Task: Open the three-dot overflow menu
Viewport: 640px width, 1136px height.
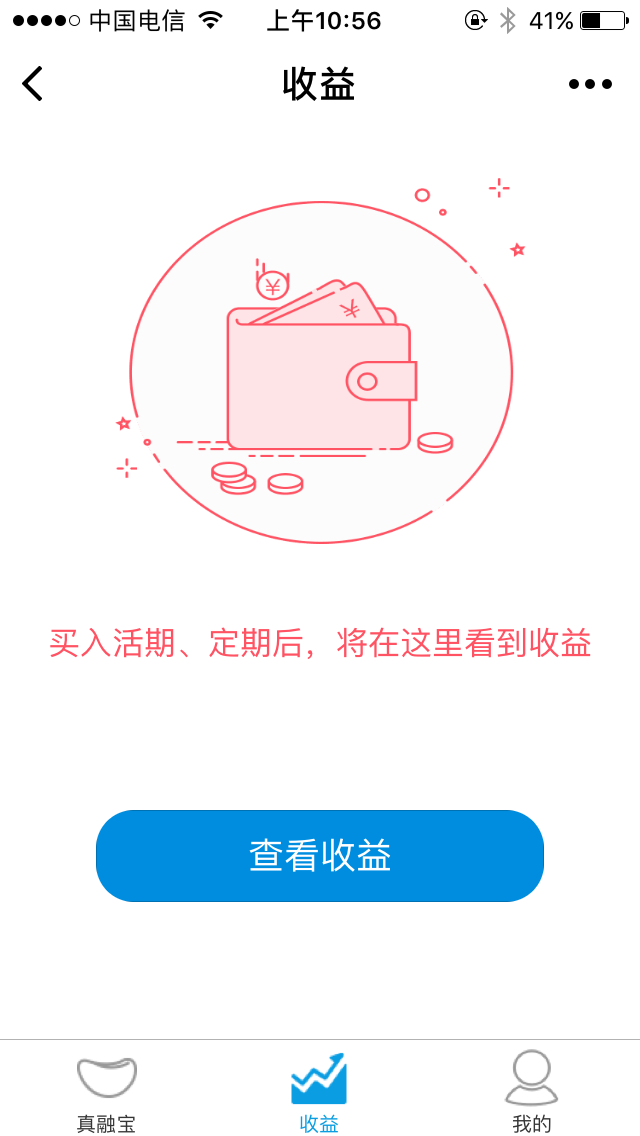Action: coord(590,84)
